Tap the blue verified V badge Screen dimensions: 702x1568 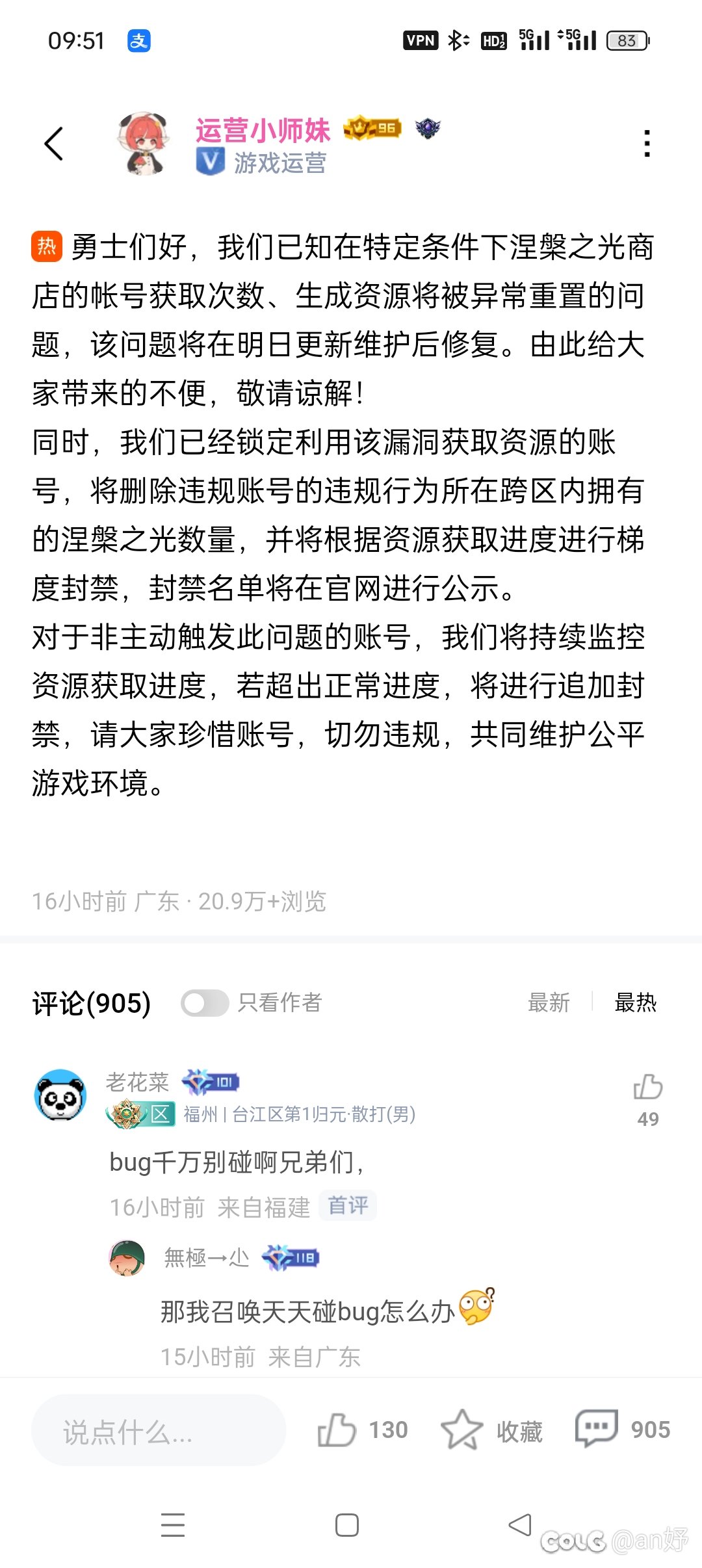click(x=209, y=161)
